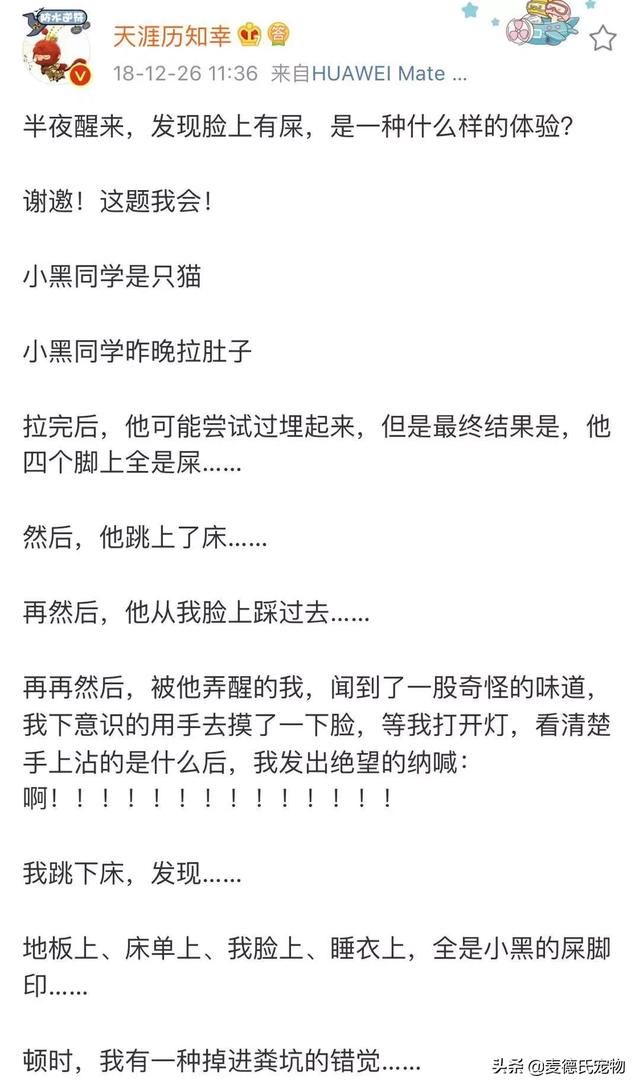This screenshot has width=640, height=1089.
Task: Favorite this post with the star icon
Action: (603, 38)
